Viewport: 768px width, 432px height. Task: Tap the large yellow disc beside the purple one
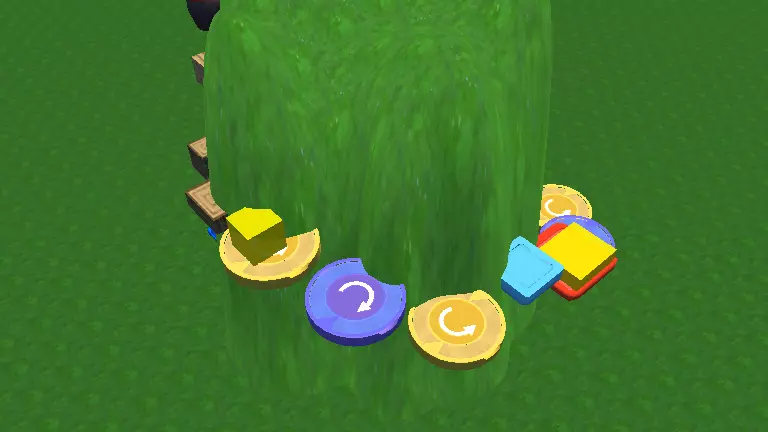(457, 327)
